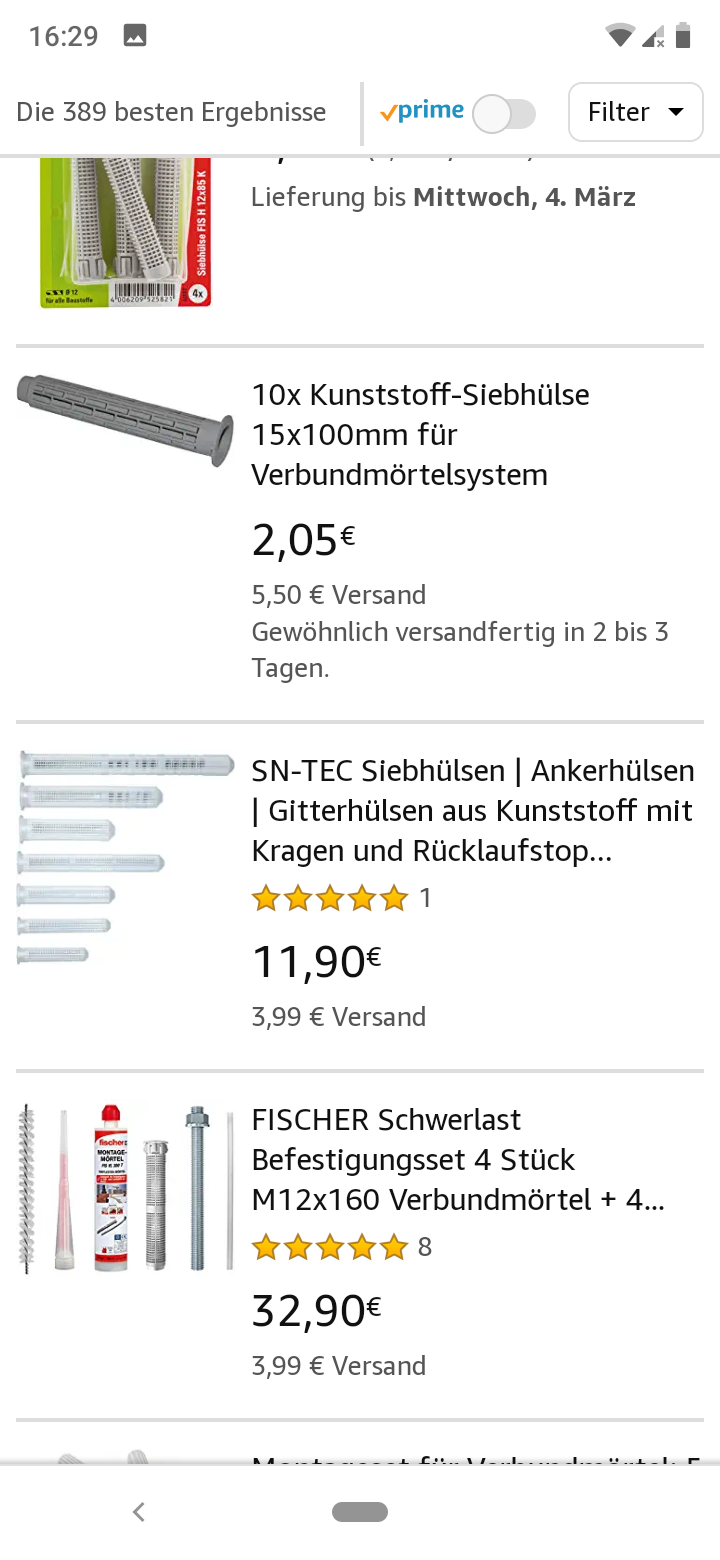Open FISCHER Schwerlast Befestigungsset listing
This screenshot has height=1560, width=720.
458,1160
